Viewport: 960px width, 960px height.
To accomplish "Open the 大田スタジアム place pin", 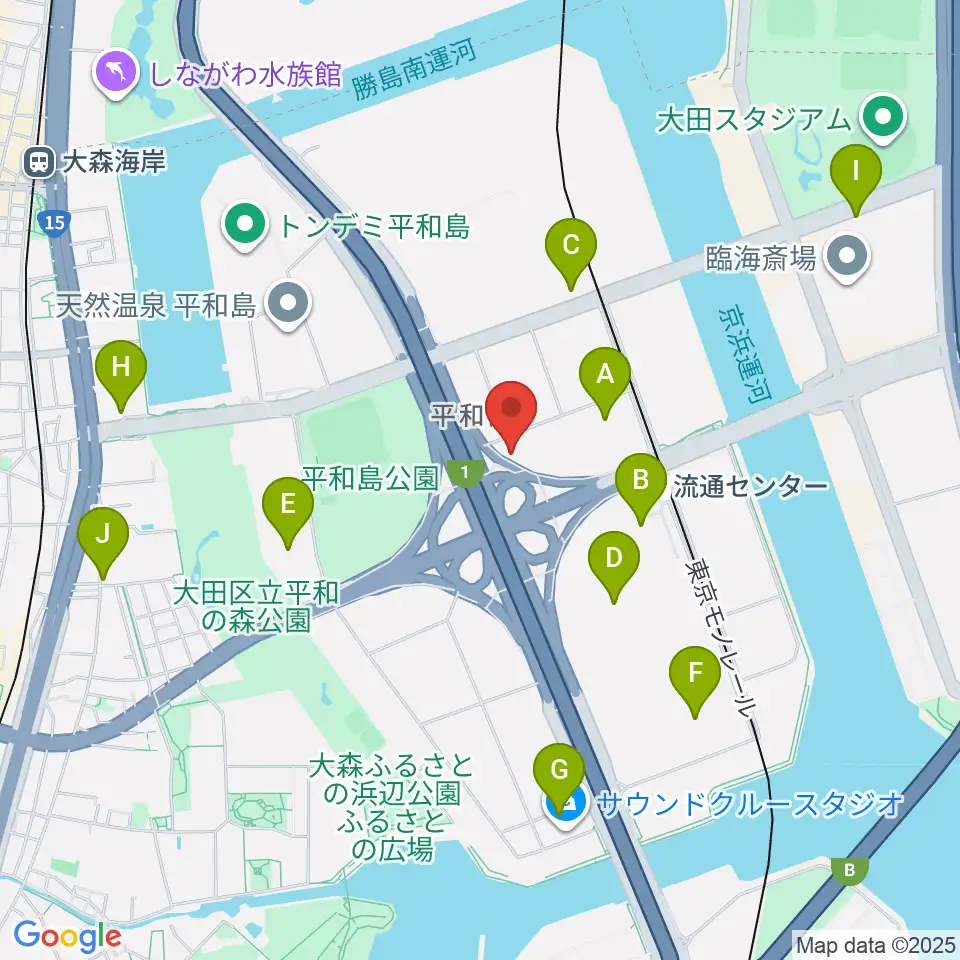I will point(883,118).
